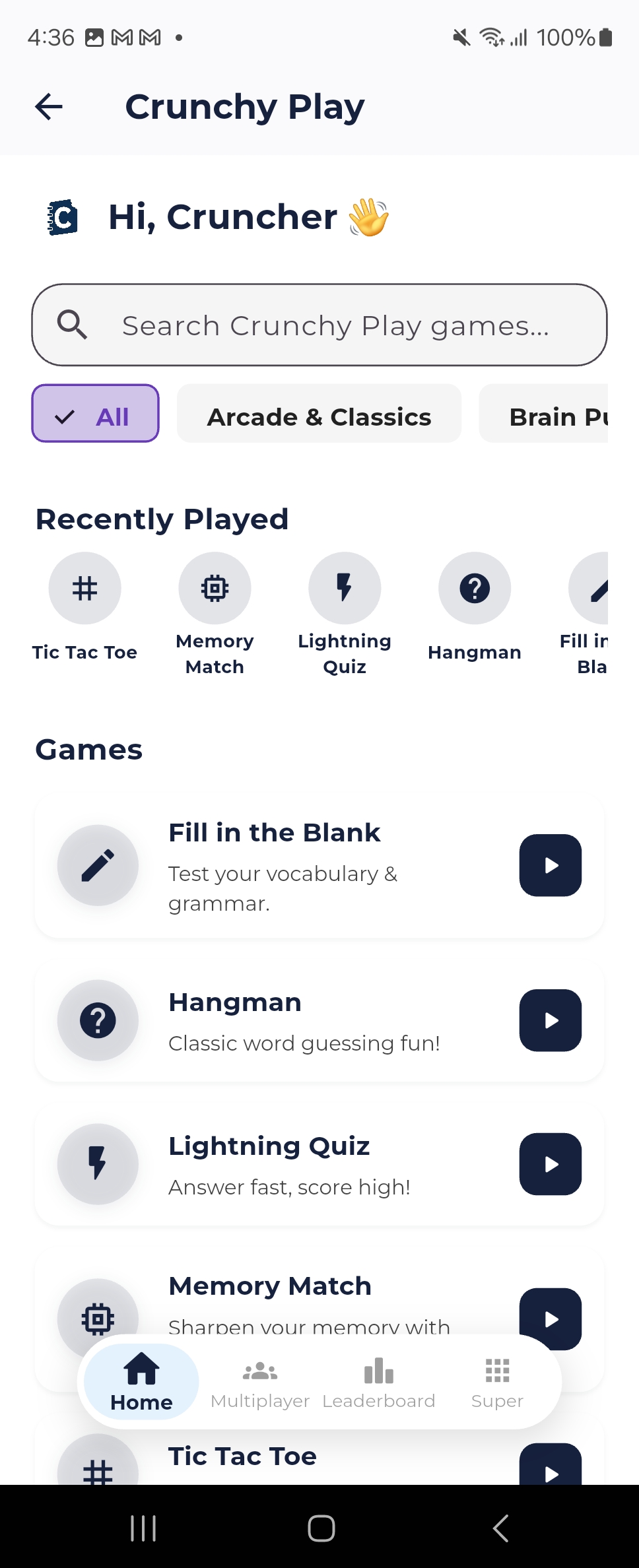
Task: Choose the Brain Puzzles chip
Action: (555, 414)
